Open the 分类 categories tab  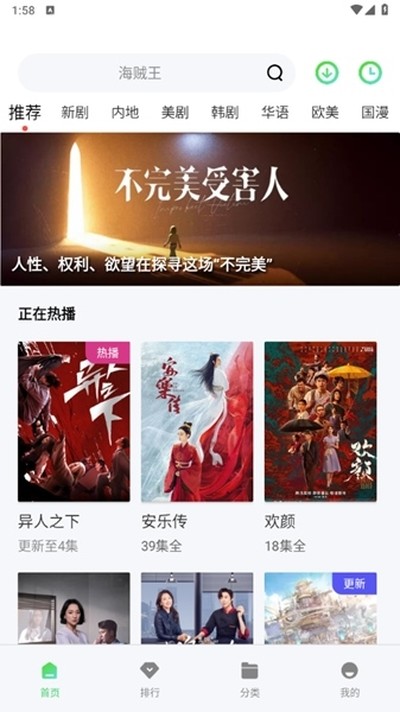tap(250, 679)
